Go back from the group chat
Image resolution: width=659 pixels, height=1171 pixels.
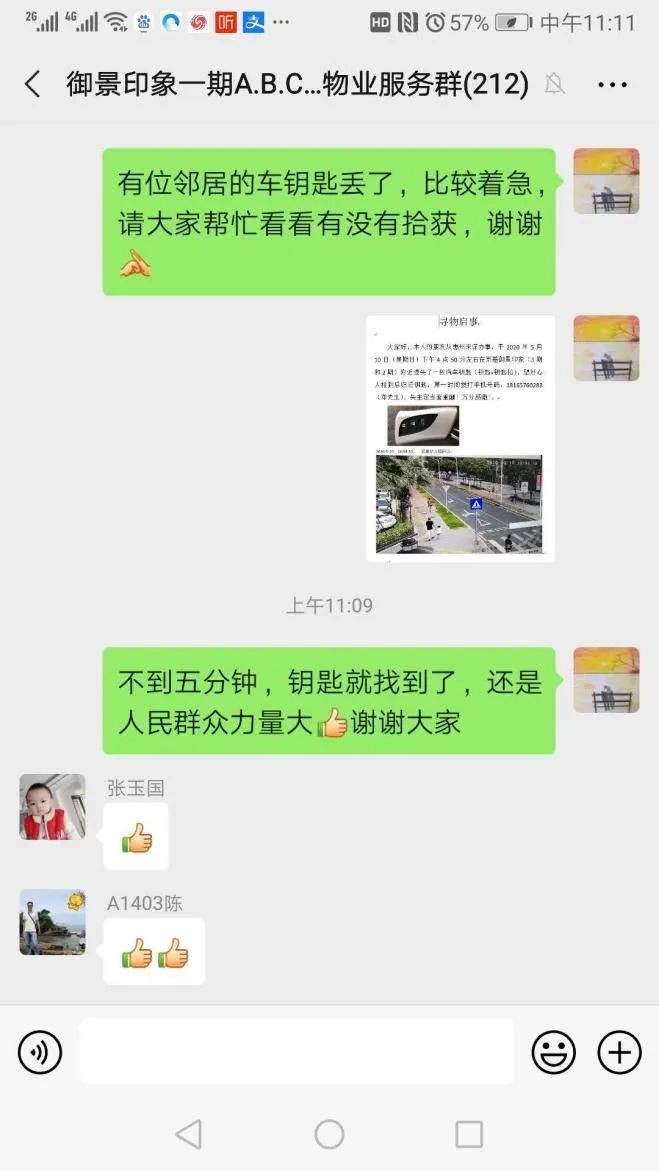(32, 84)
